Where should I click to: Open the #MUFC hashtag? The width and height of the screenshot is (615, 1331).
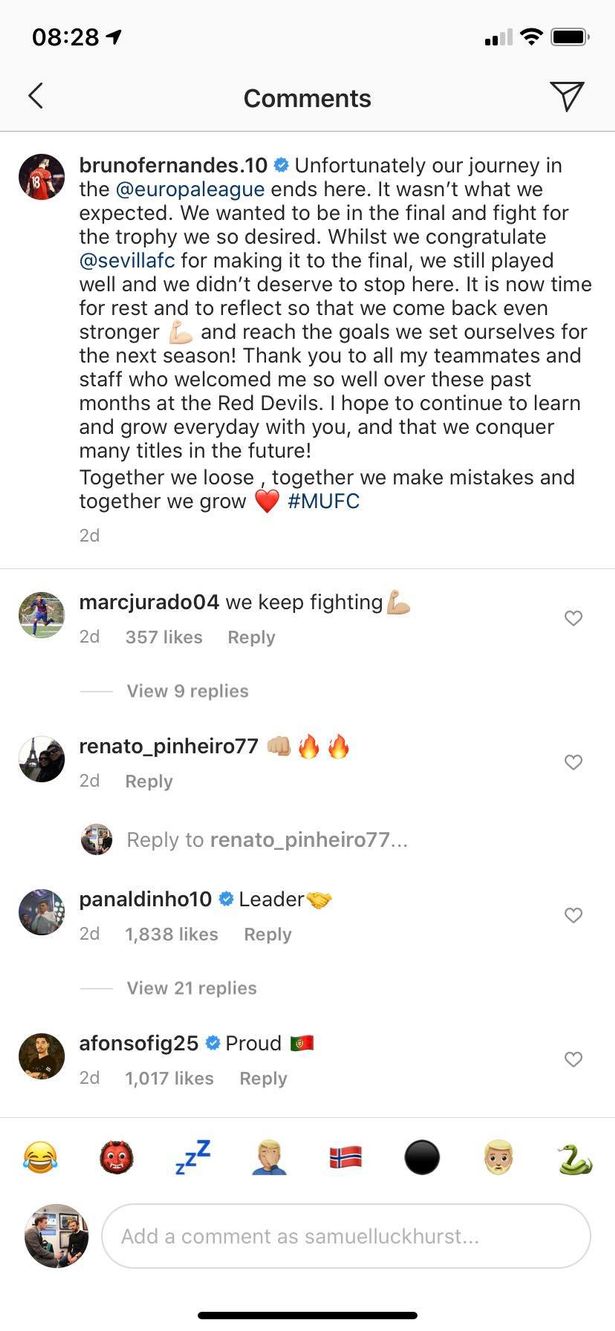tap(323, 501)
